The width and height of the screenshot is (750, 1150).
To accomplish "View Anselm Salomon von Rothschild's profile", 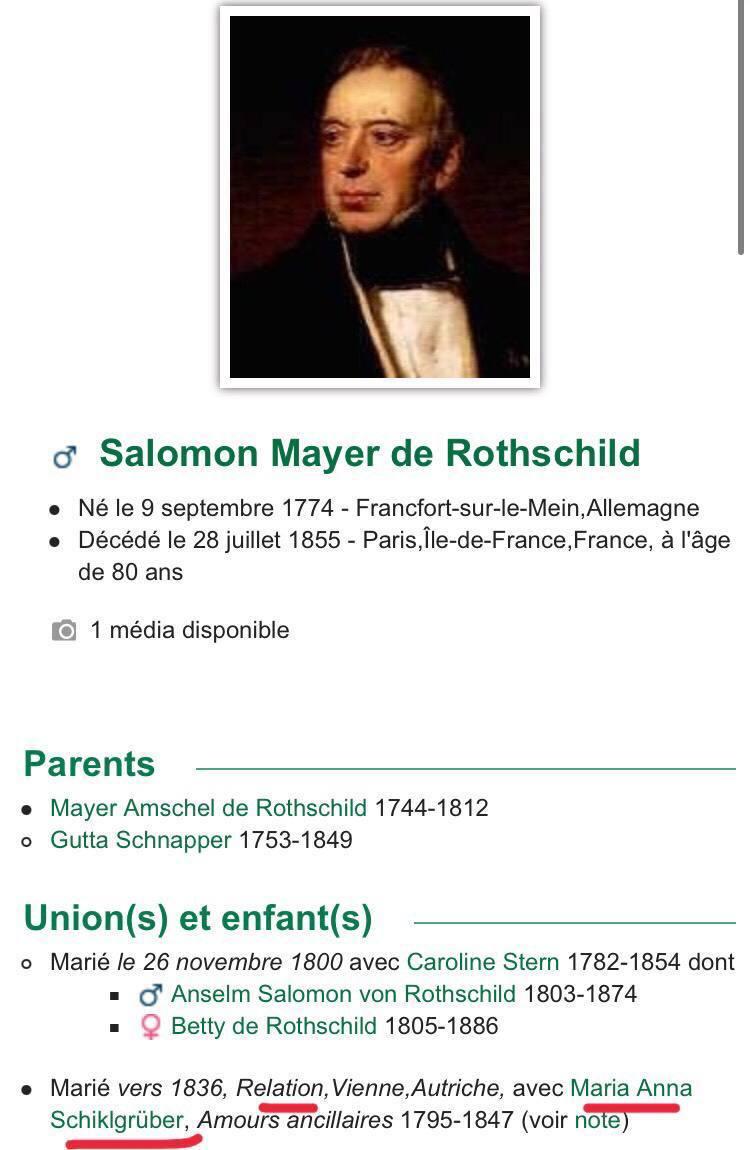I will (x=343, y=994).
